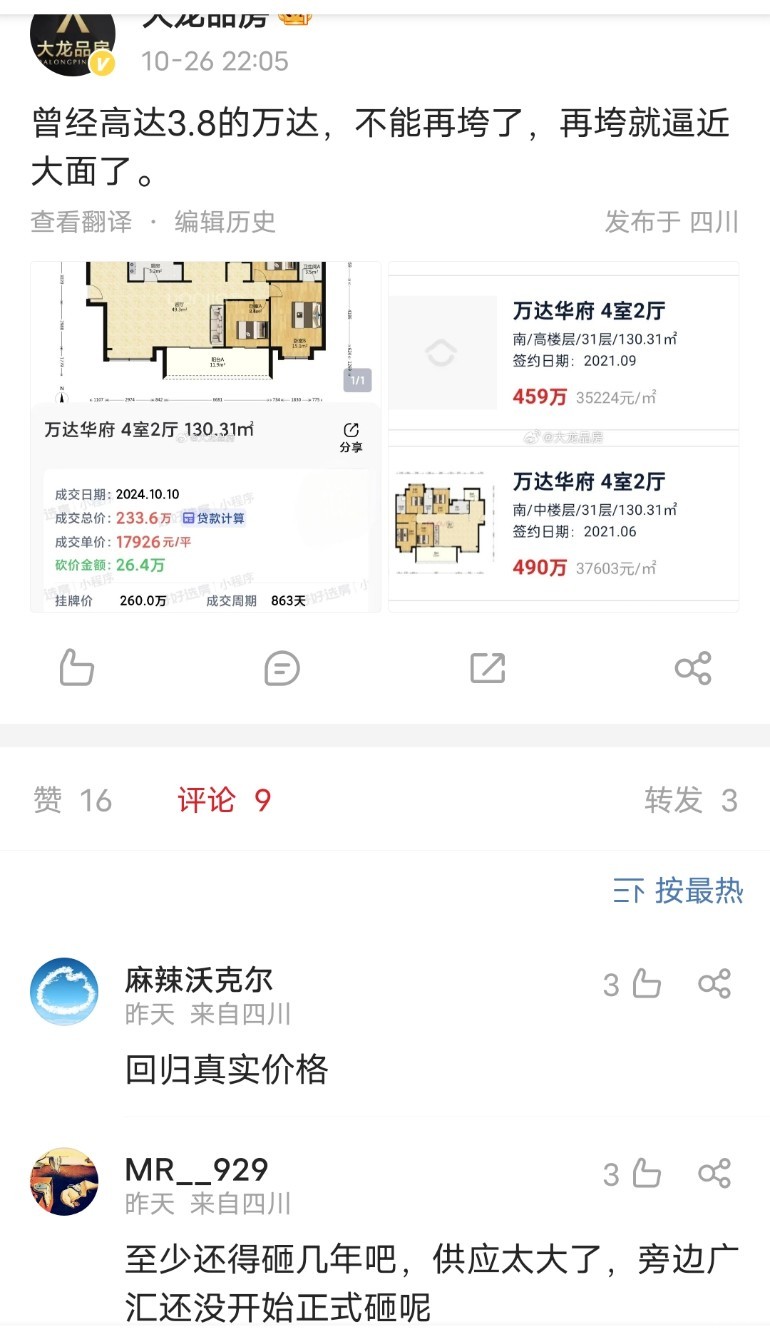Switch to the 赞 16 tab

point(72,800)
